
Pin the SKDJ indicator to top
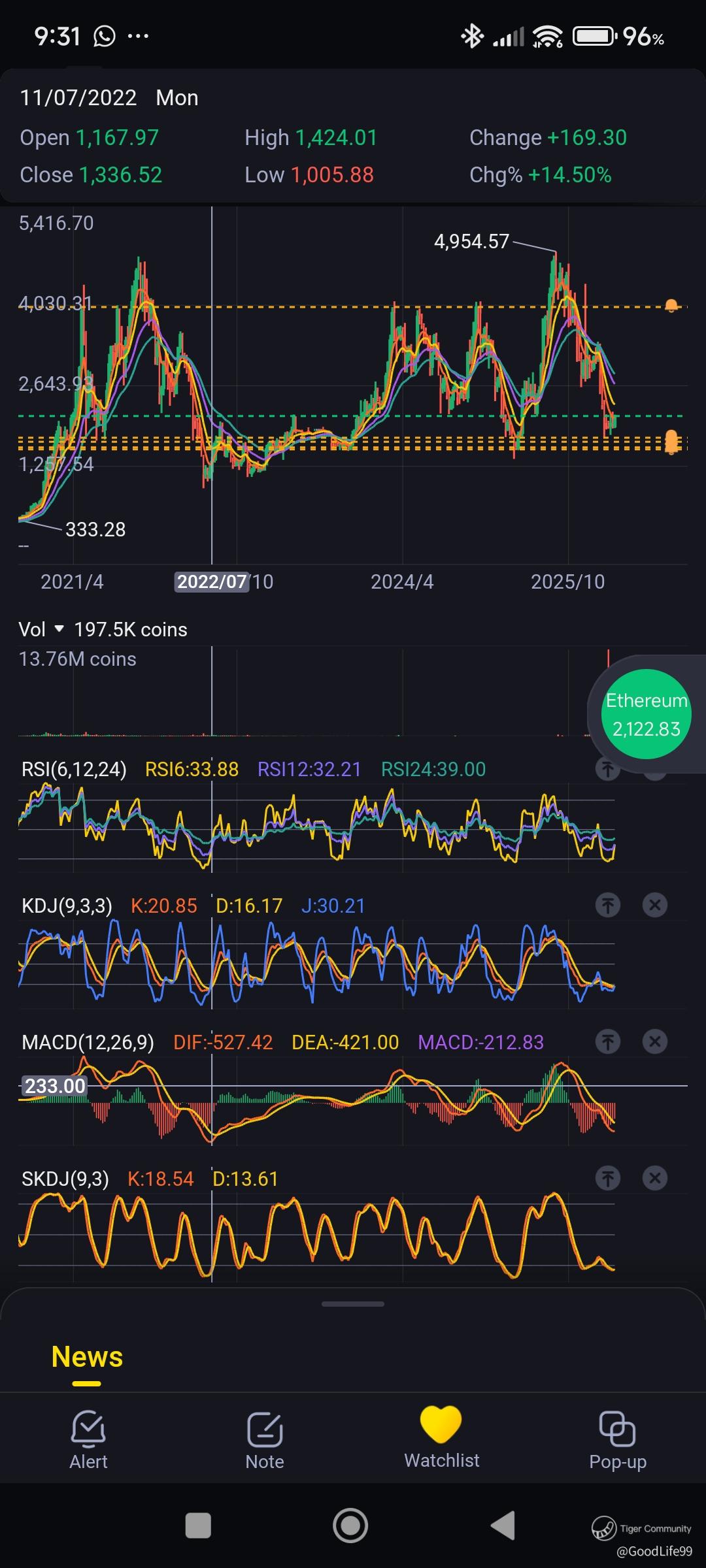coord(608,1178)
